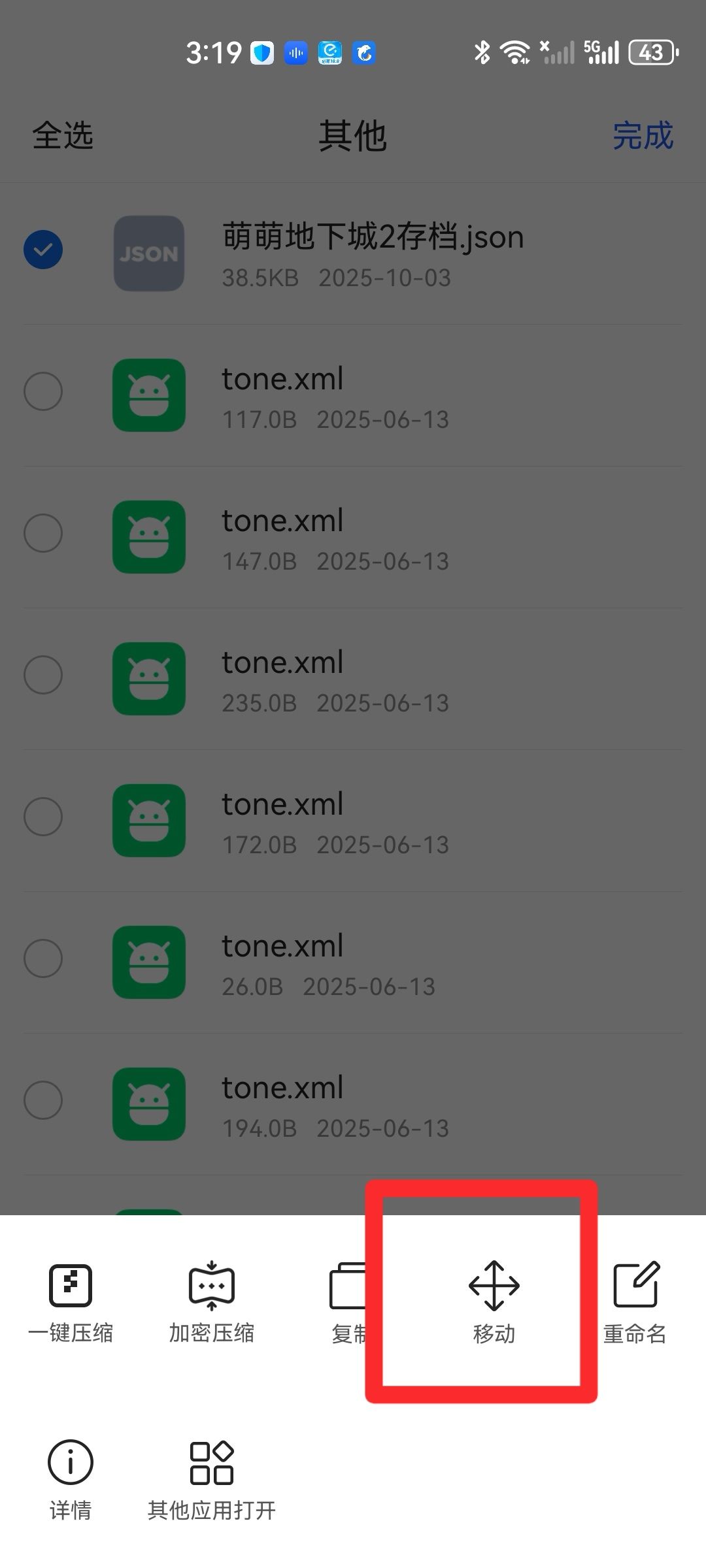The image size is (706, 1568).
Task: Deselect the 萌萌地下城2存档.json checkbox
Action: coord(43,249)
